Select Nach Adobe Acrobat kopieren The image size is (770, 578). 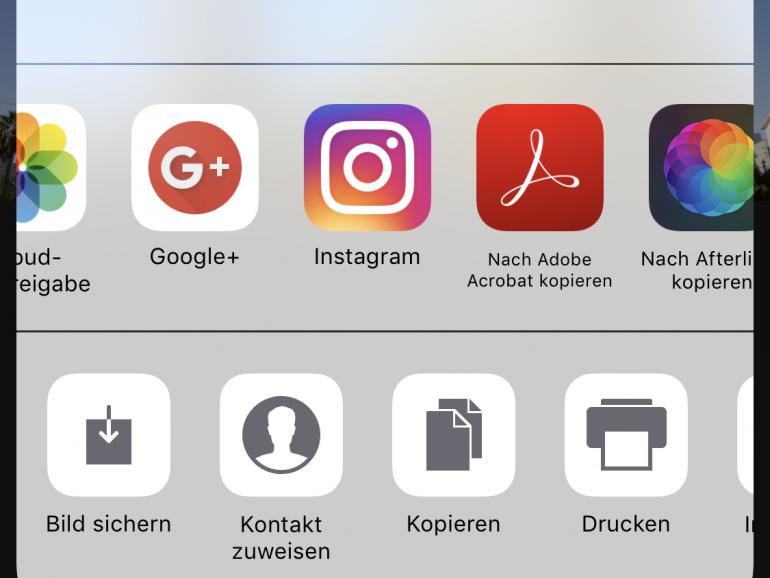(540, 168)
